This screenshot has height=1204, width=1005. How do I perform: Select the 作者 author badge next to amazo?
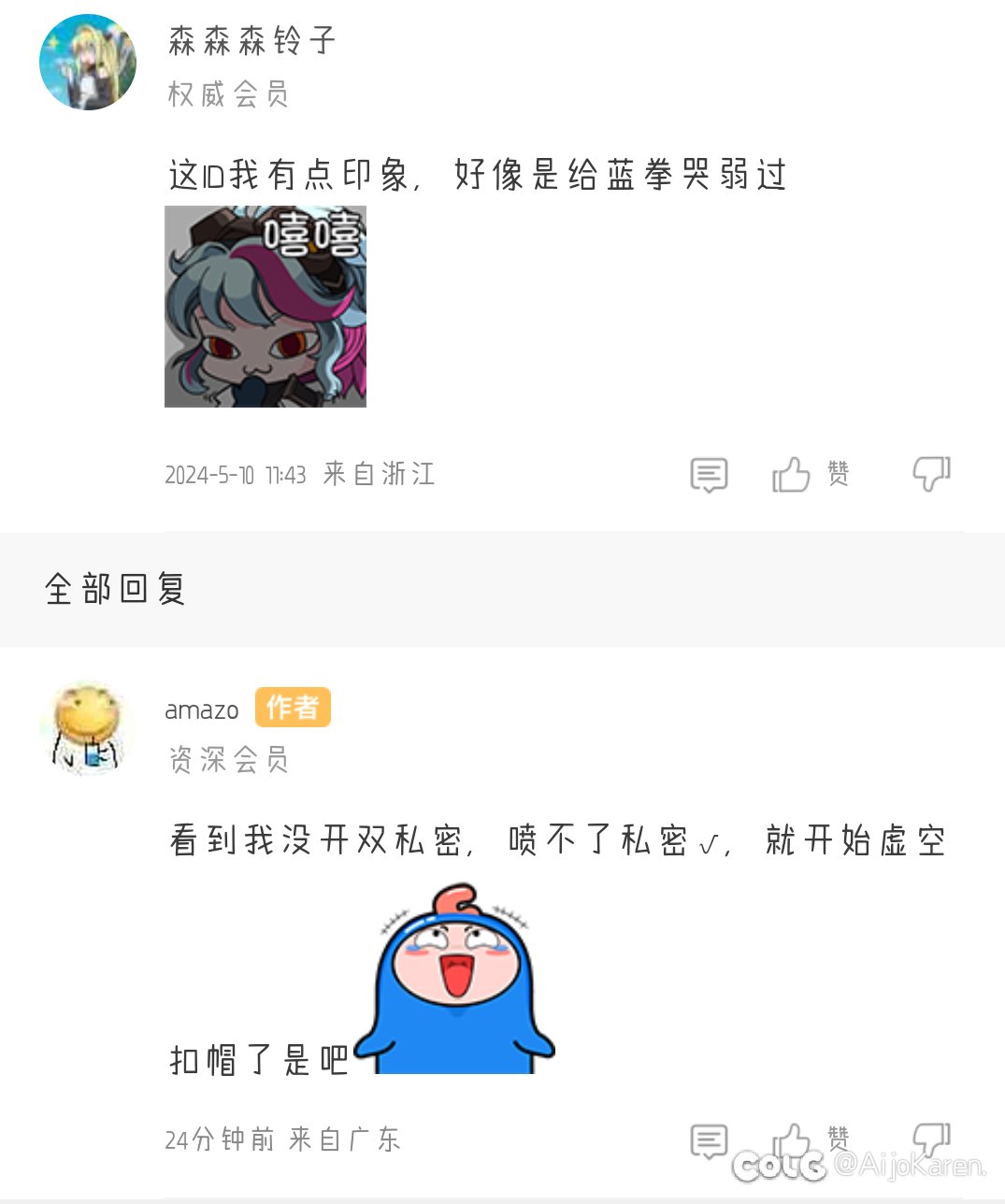(x=293, y=708)
